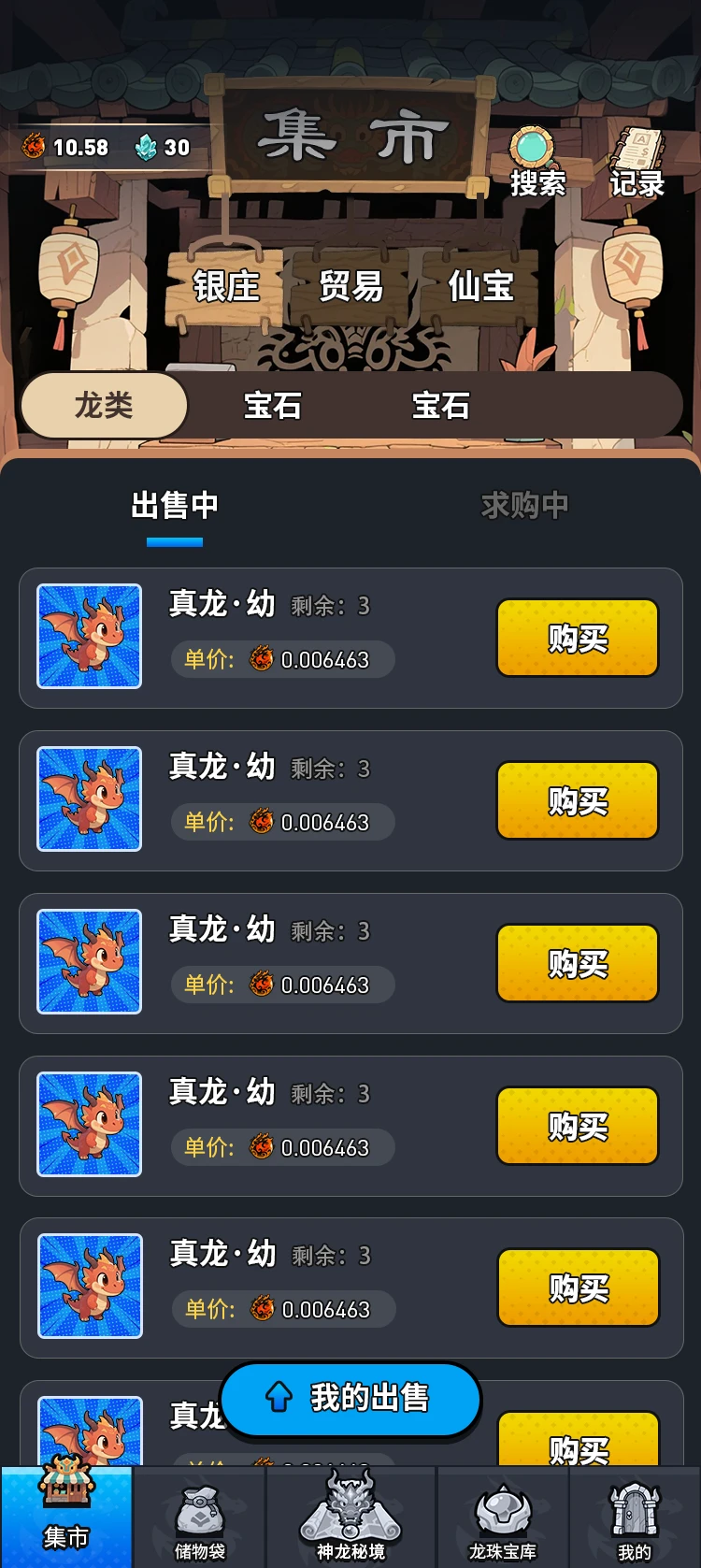Select the 出售中 tab
The height and width of the screenshot is (1568, 701).
point(175,505)
